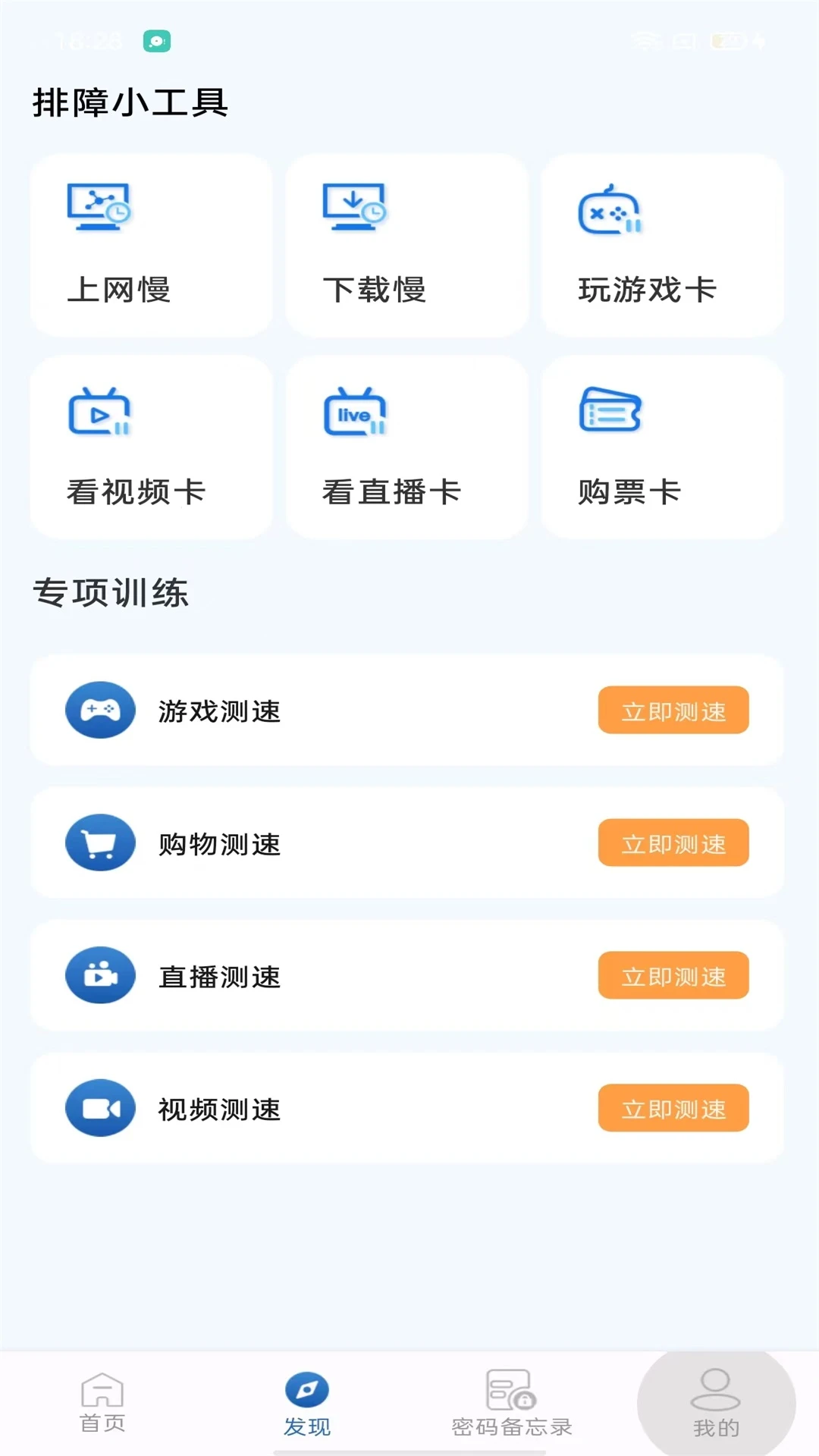Tap the video camera icon beside 视频测速
819x1456 pixels.
99,1108
